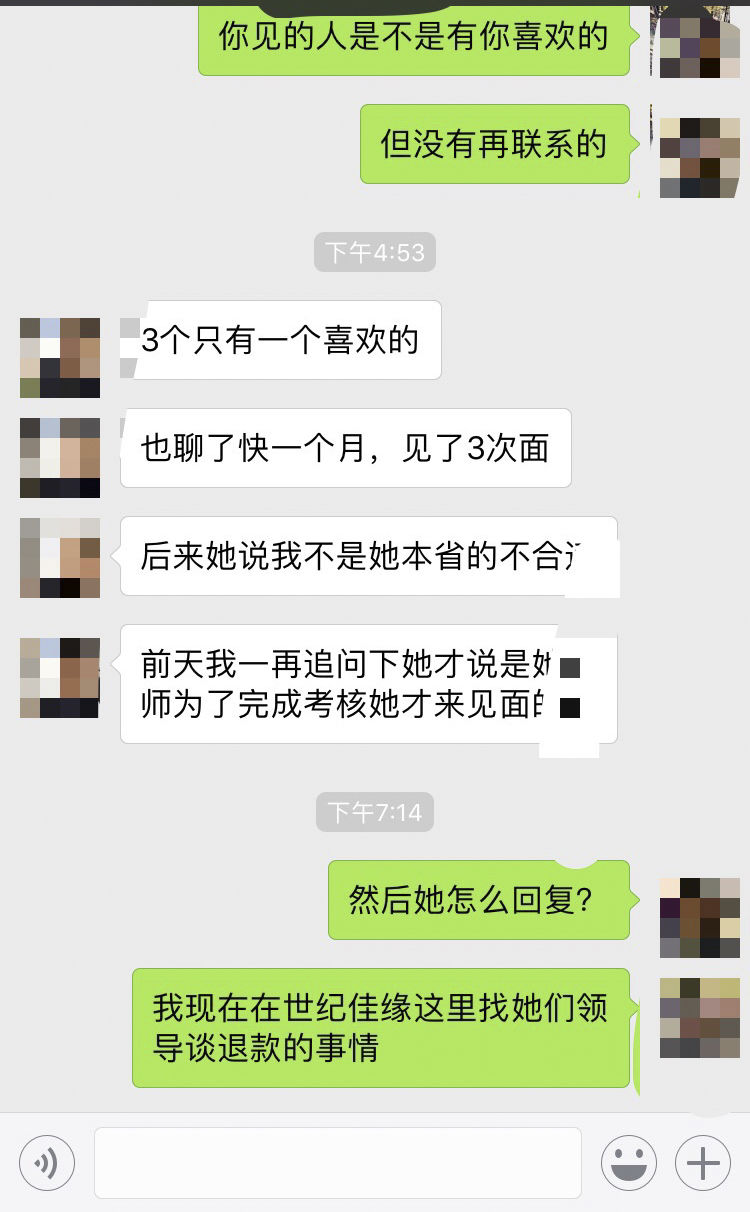Viewport: 750px width, 1212px height.
Task: Tap avatar beside 但没有再联系的 message
Action: point(700,158)
